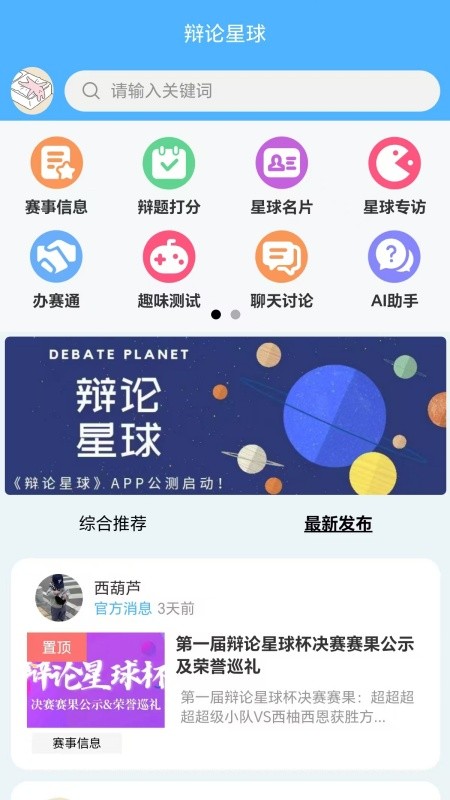Tap the 请输入关键词 search field
Viewport: 450px width, 800px height.
click(252, 91)
